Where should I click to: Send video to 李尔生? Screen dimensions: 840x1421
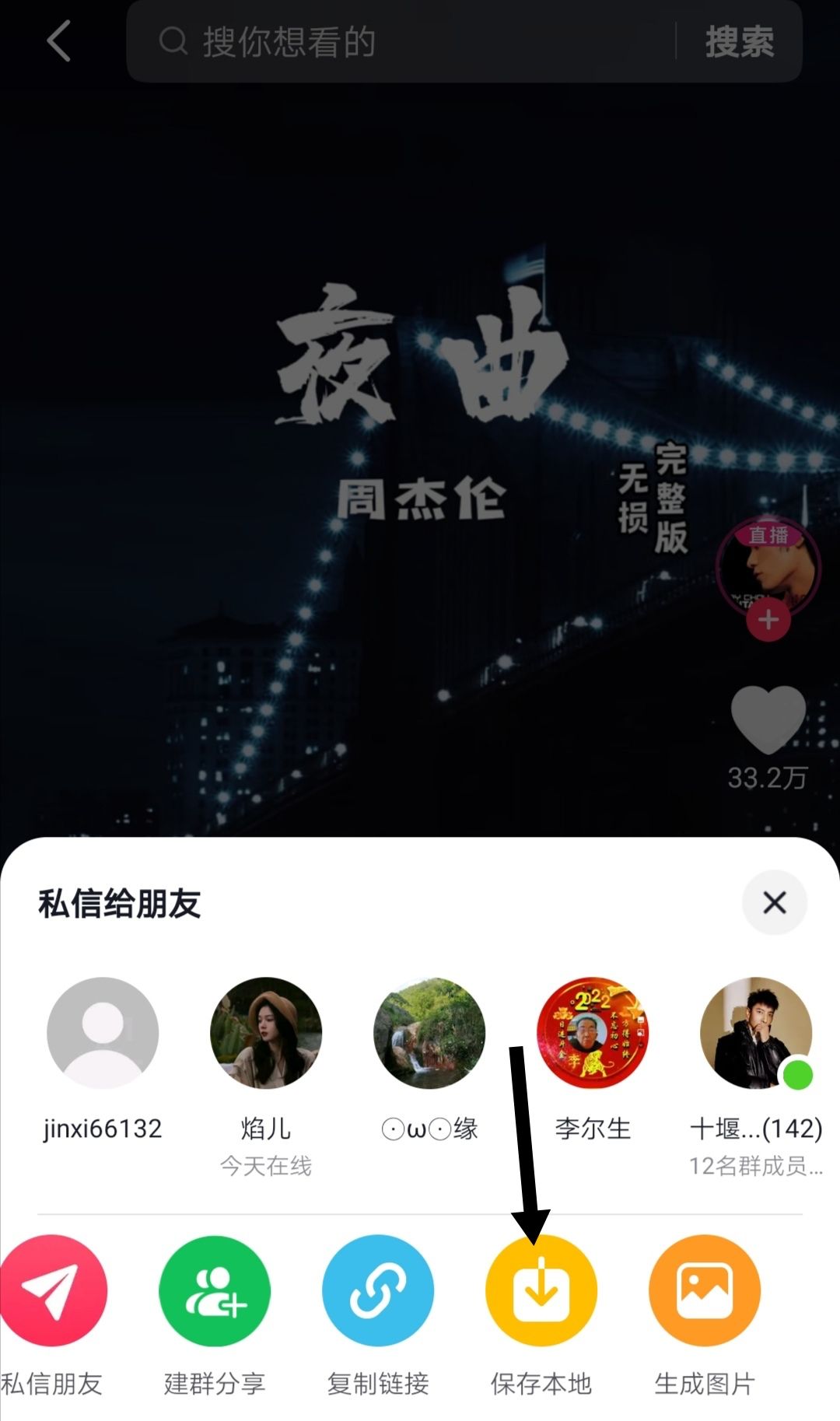591,1033
